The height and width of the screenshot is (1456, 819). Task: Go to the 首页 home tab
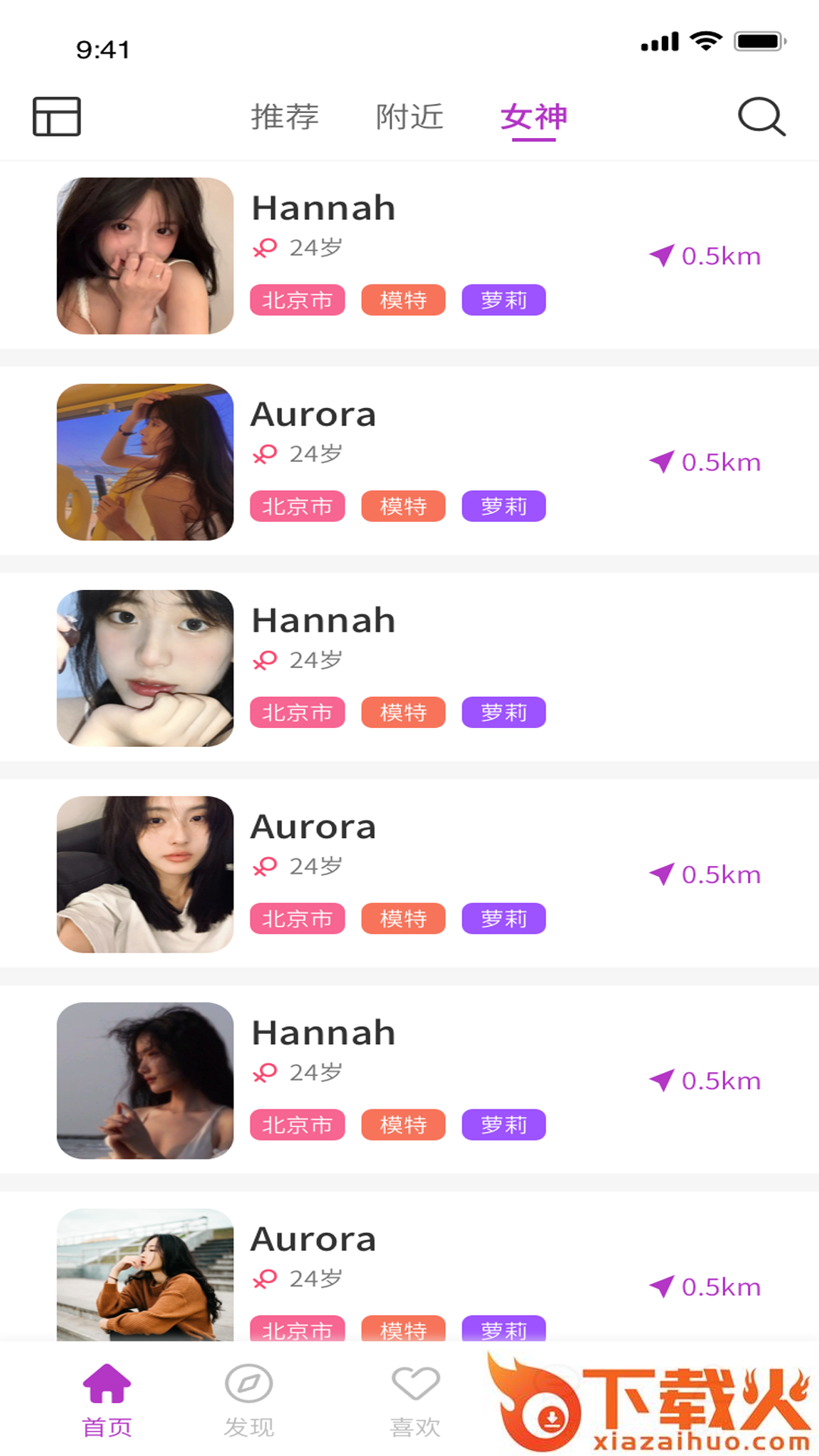coord(107,1400)
